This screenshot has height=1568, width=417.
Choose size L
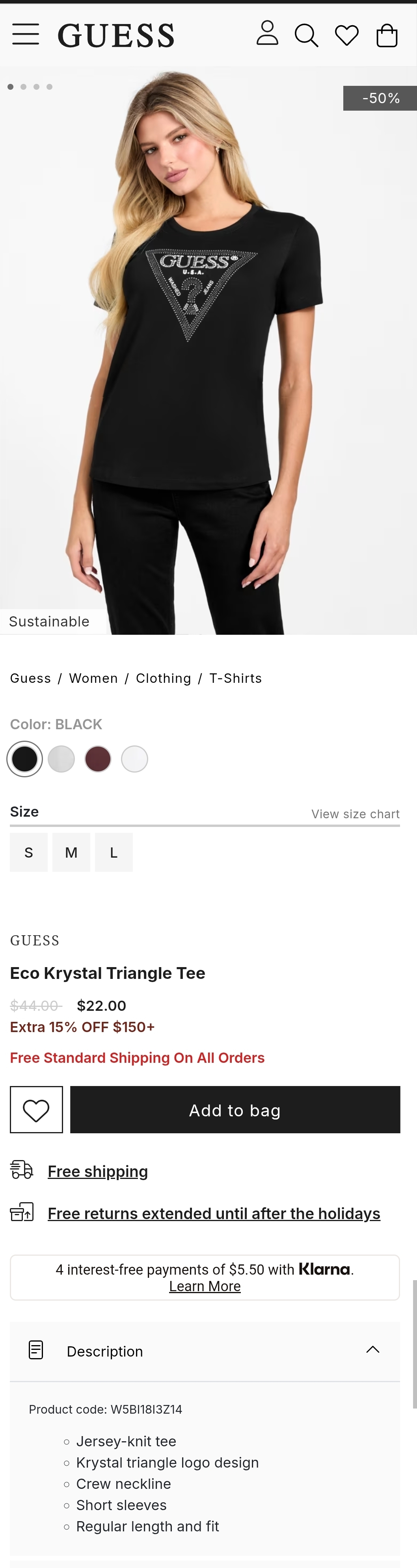(114, 852)
